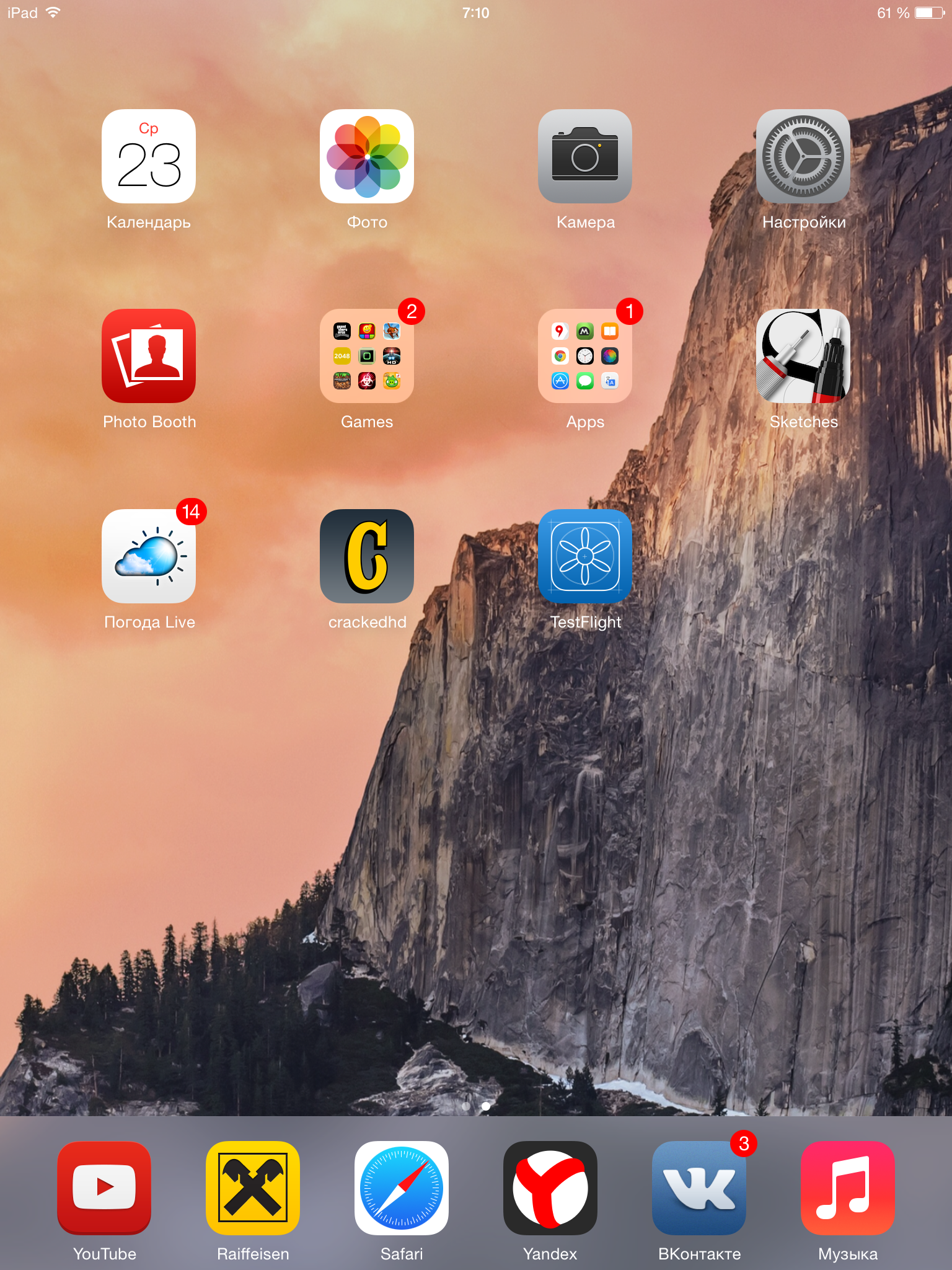Open Настройки settings app
The width and height of the screenshot is (952, 1270).
tap(803, 156)
